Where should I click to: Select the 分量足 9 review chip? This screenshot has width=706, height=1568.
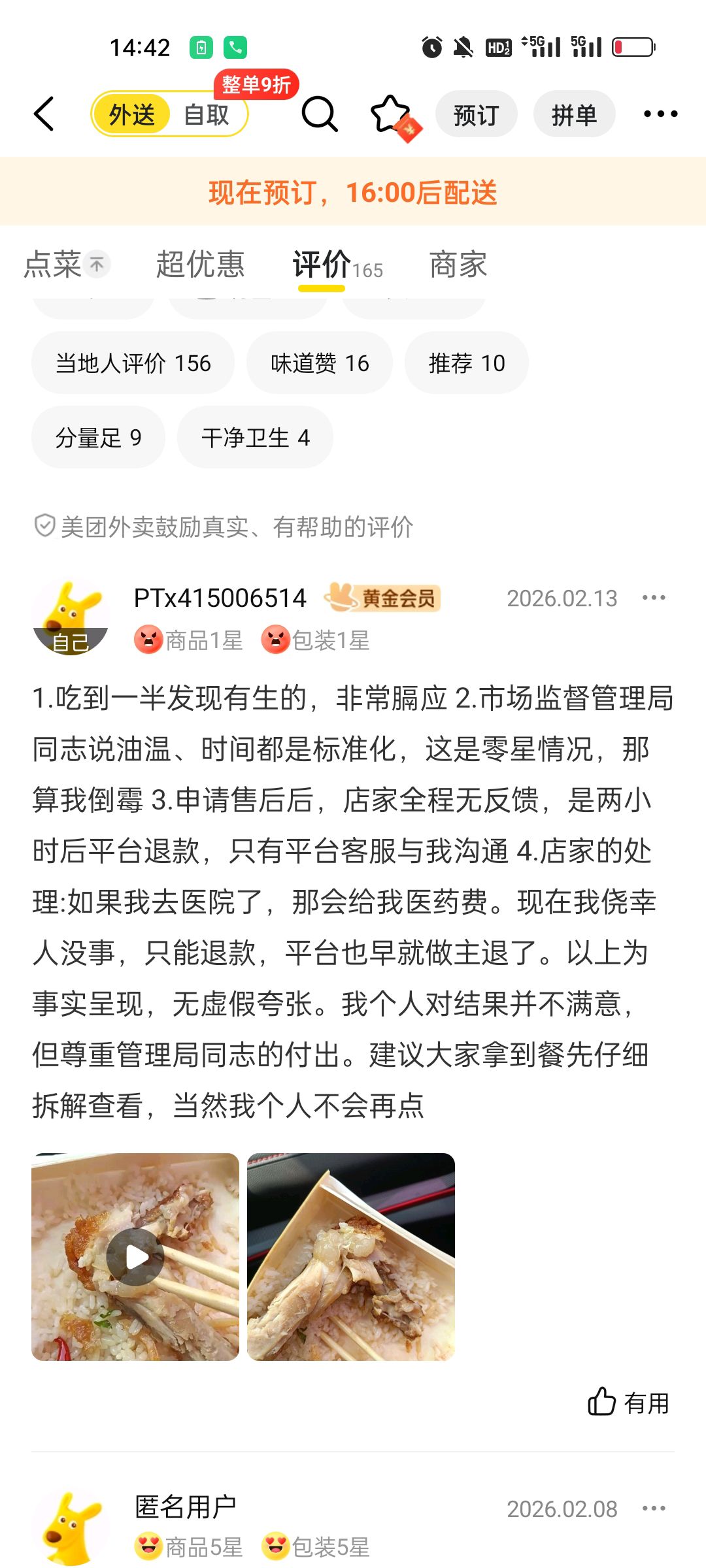pyautogui.click(x=98, y=437)
